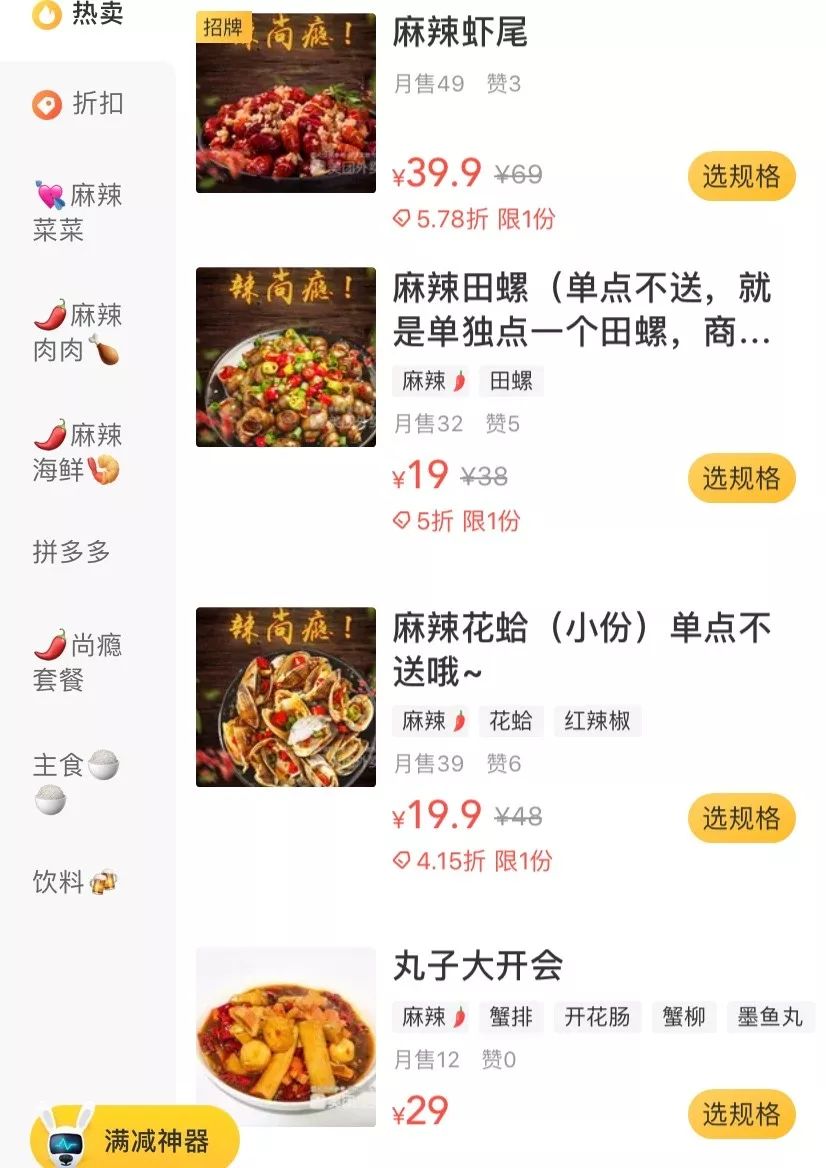Open the 5.78折 限1份 discount details
This screenshot has width=826, height=1168.
(x=475, y=218)
